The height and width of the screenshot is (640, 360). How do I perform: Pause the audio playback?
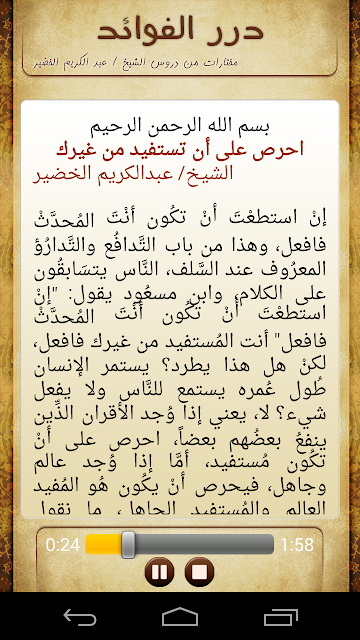[x=159, y=572]
